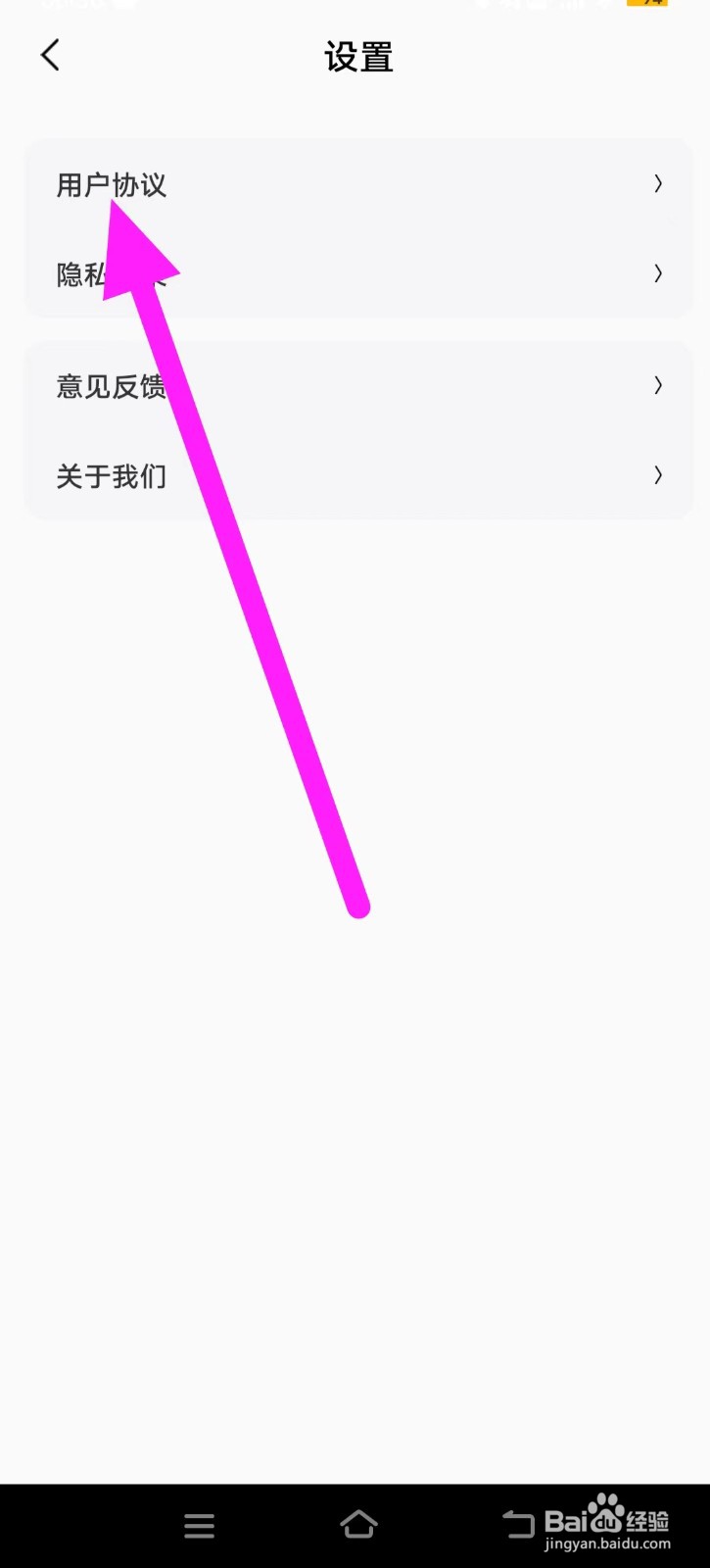Expand the 隐私 row chevron
The image size is (710, 1568).
pyautogui.click(x=656, y=274)
